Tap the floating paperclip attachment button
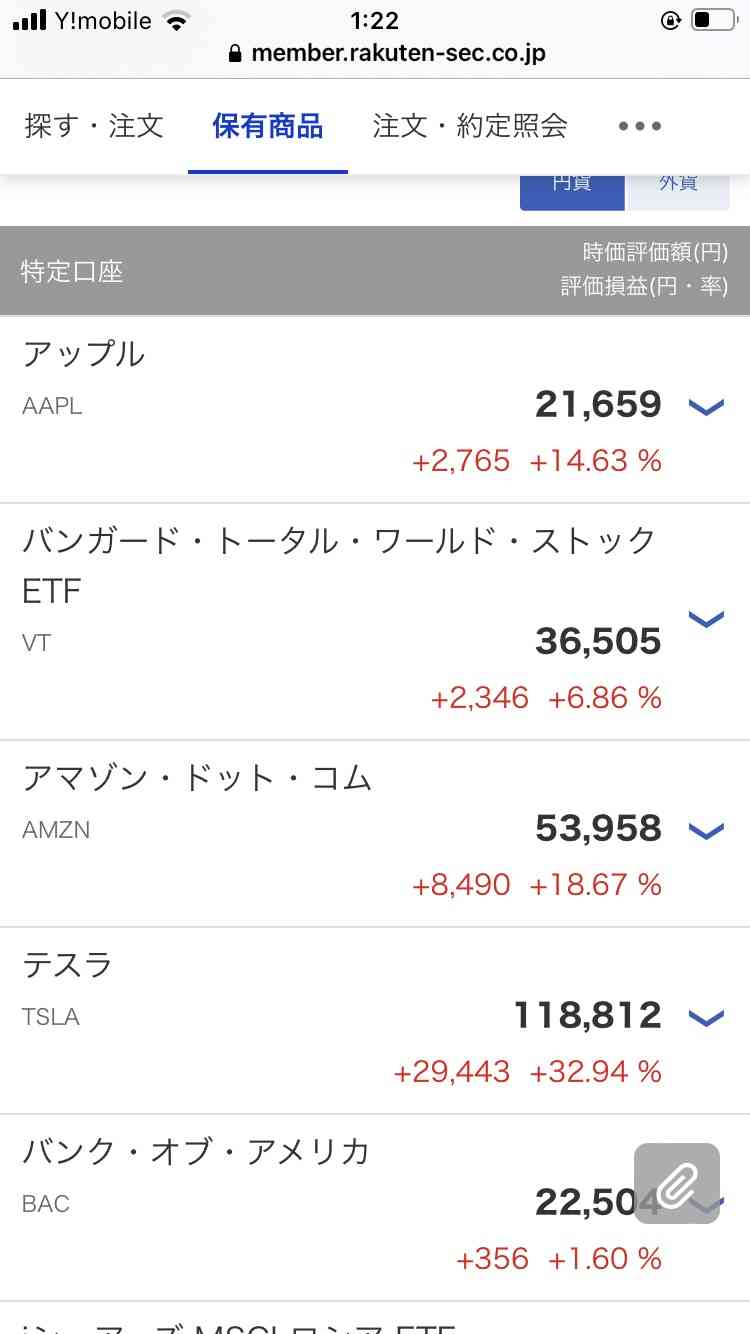The width and height of the screenshot is (750, 1334). point(677,1184)
